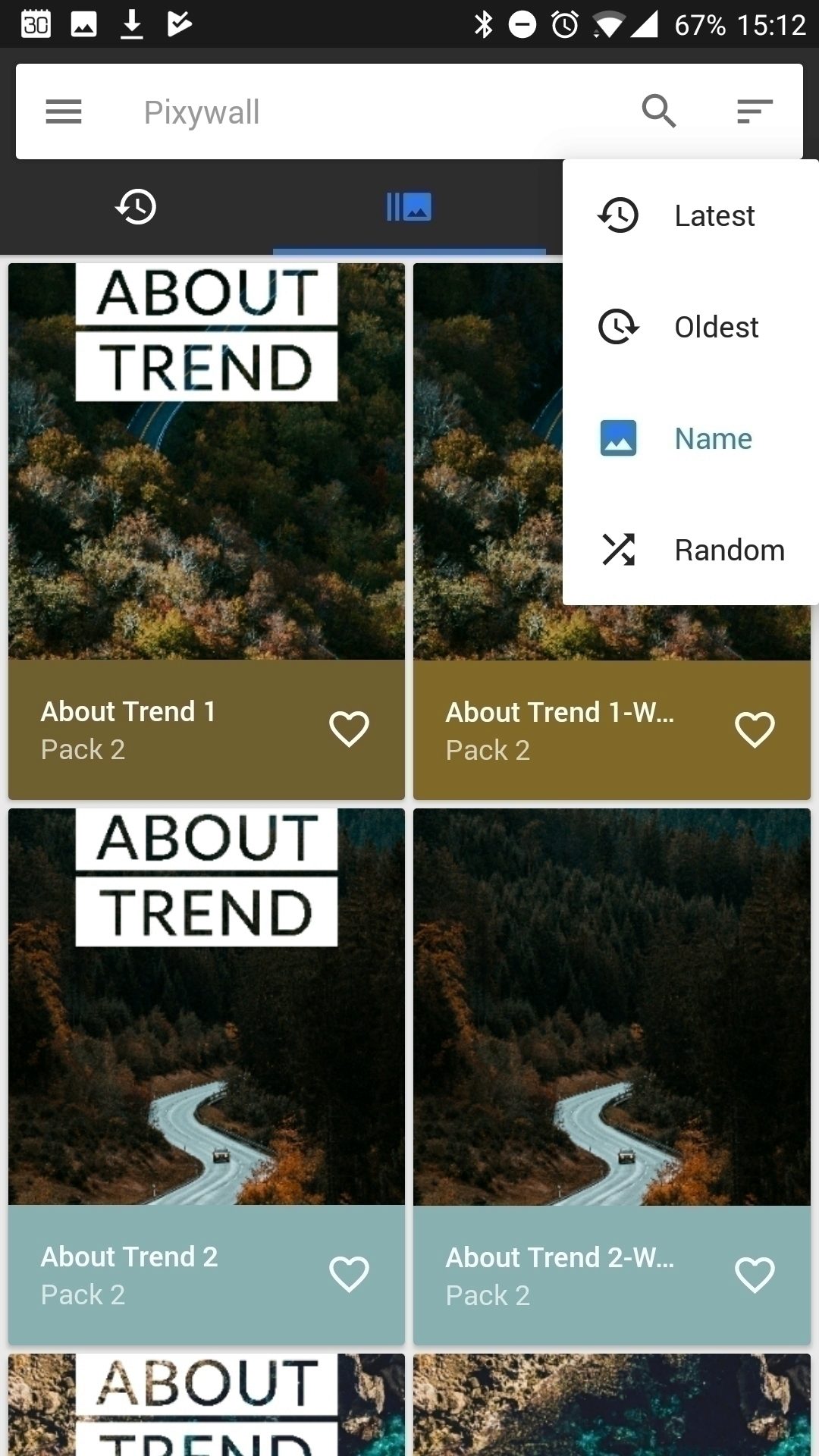
Task: Select the Name sort option
Action: click(690, 438)
